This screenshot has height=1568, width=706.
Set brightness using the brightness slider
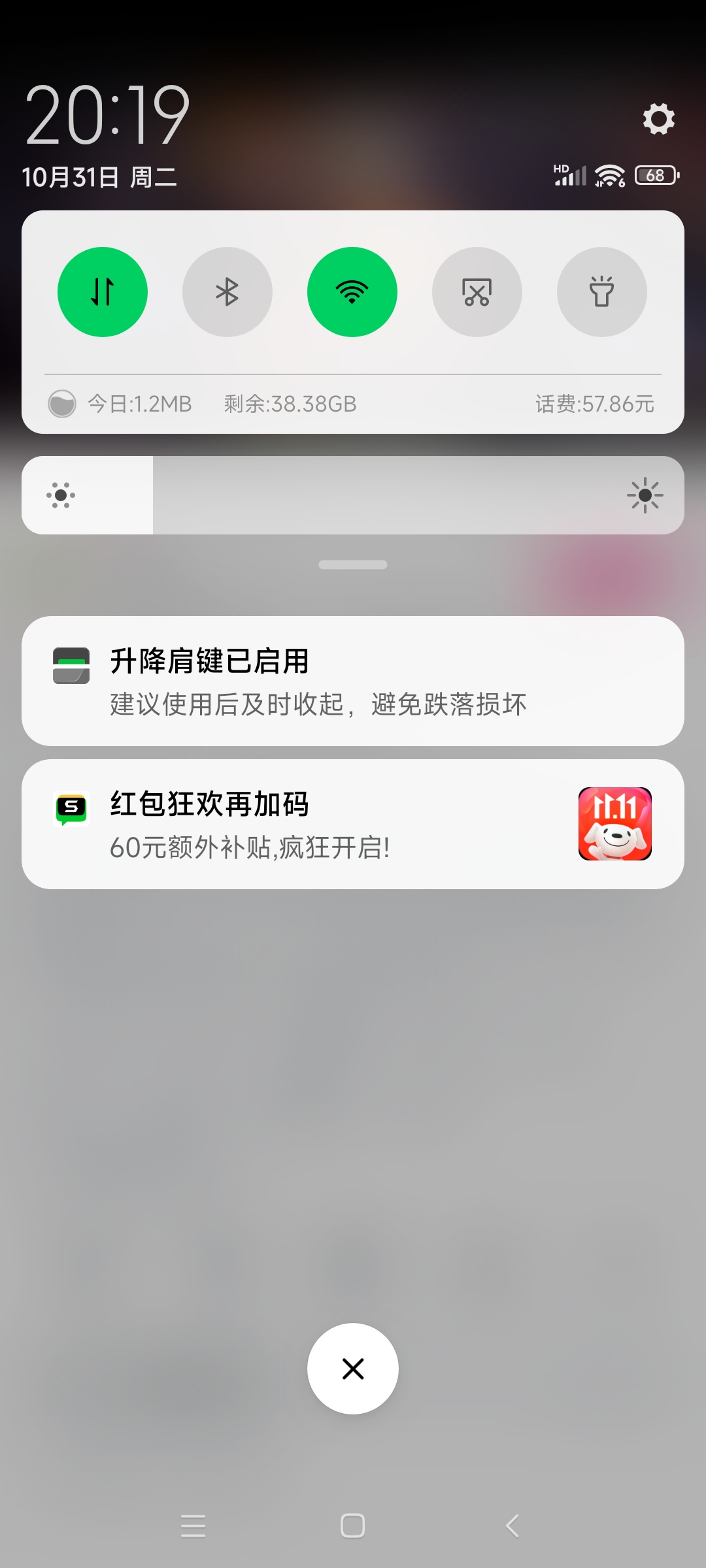(353, 495)
